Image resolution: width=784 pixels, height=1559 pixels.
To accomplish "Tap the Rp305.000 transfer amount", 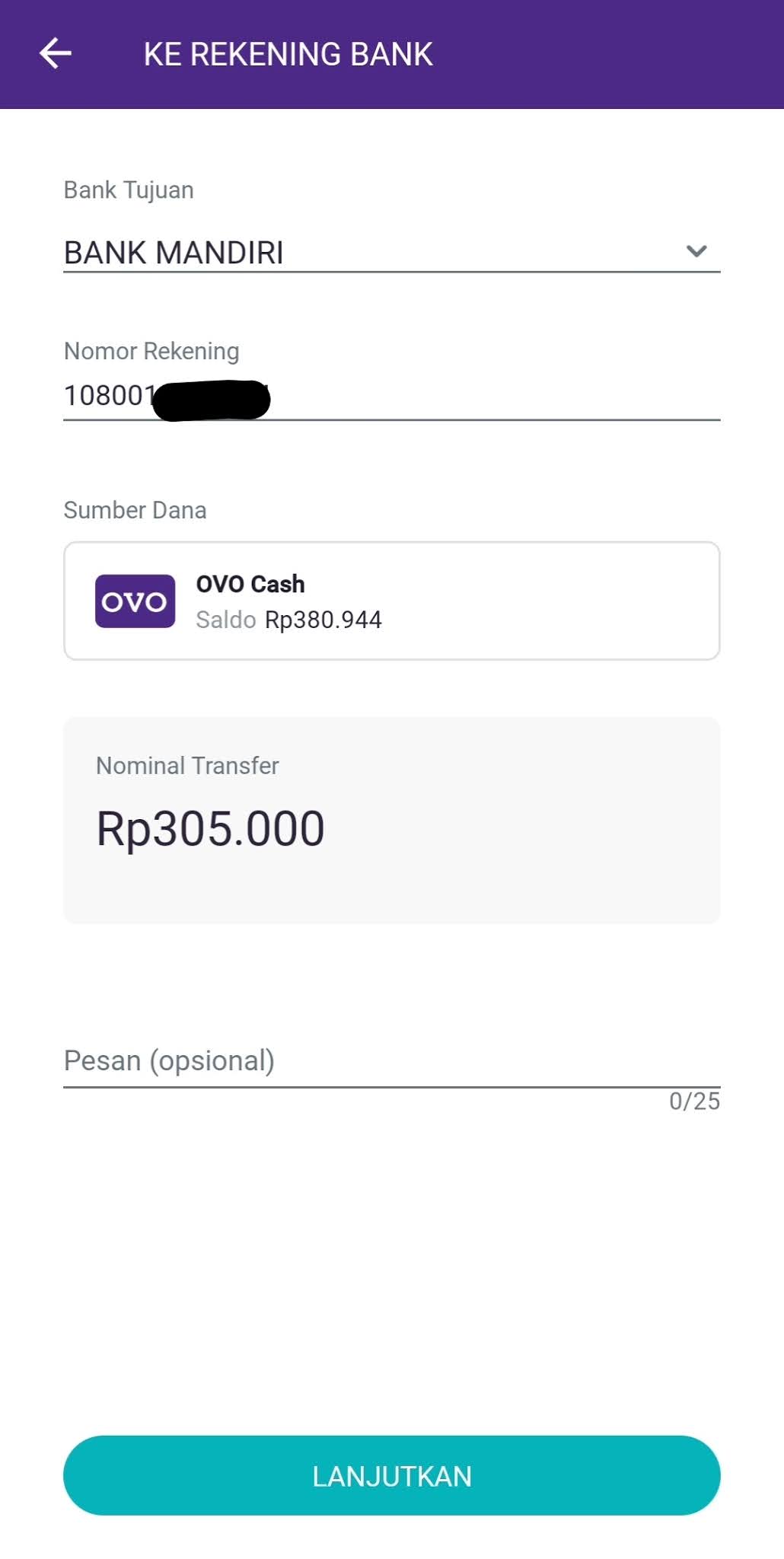I will pyautogui.click(x=212, y=827).
